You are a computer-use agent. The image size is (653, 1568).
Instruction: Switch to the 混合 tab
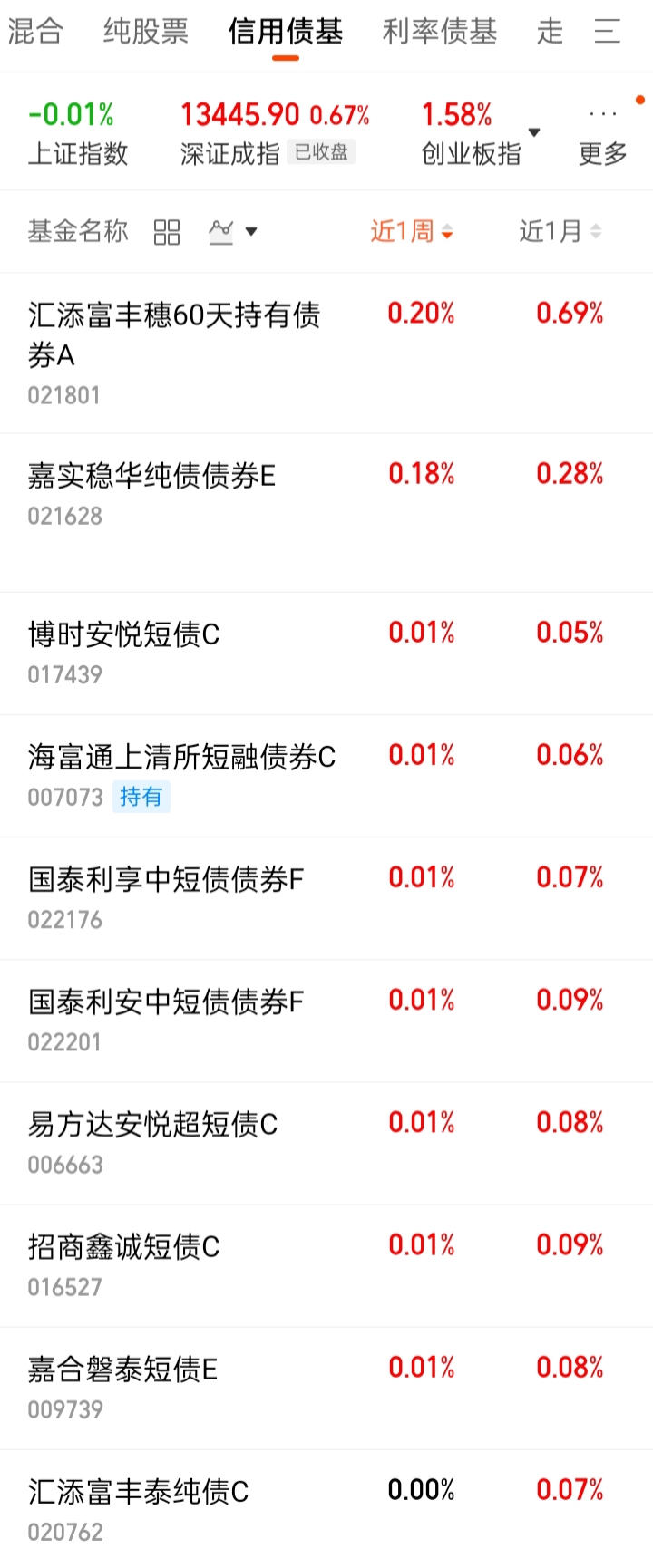click(x=35, y=33)
